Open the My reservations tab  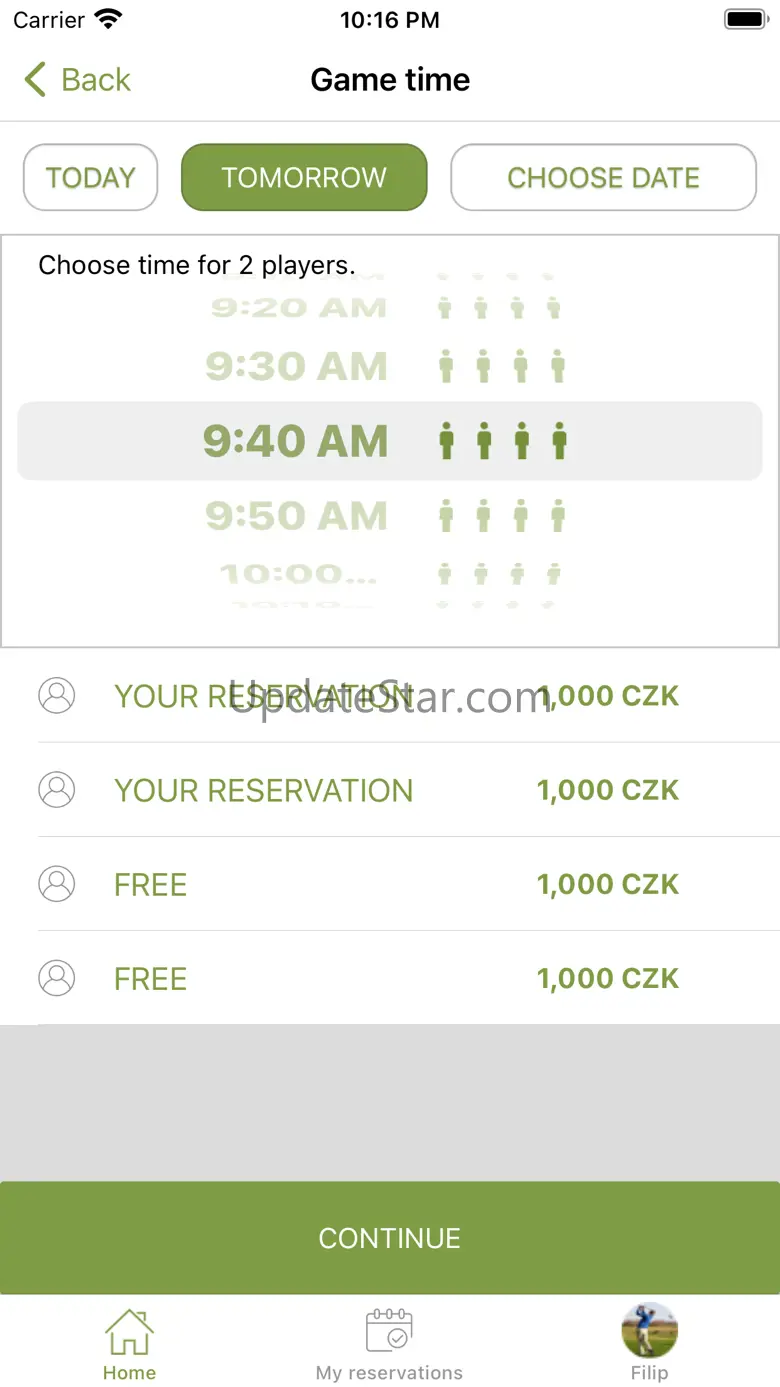(x=389, y=1345)
